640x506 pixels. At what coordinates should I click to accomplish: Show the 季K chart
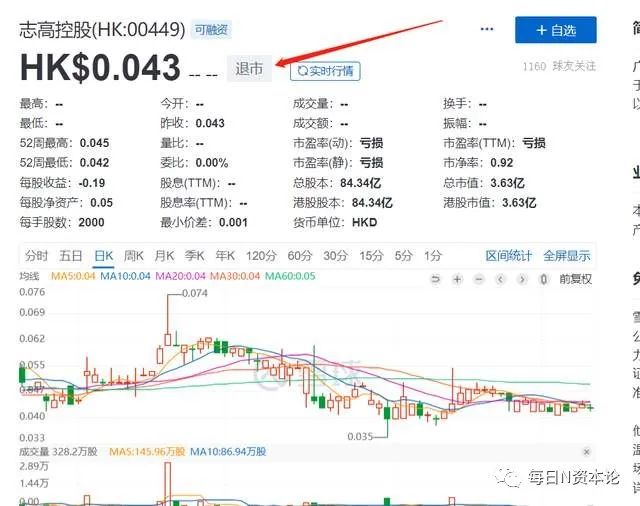[x=194, y=256]
